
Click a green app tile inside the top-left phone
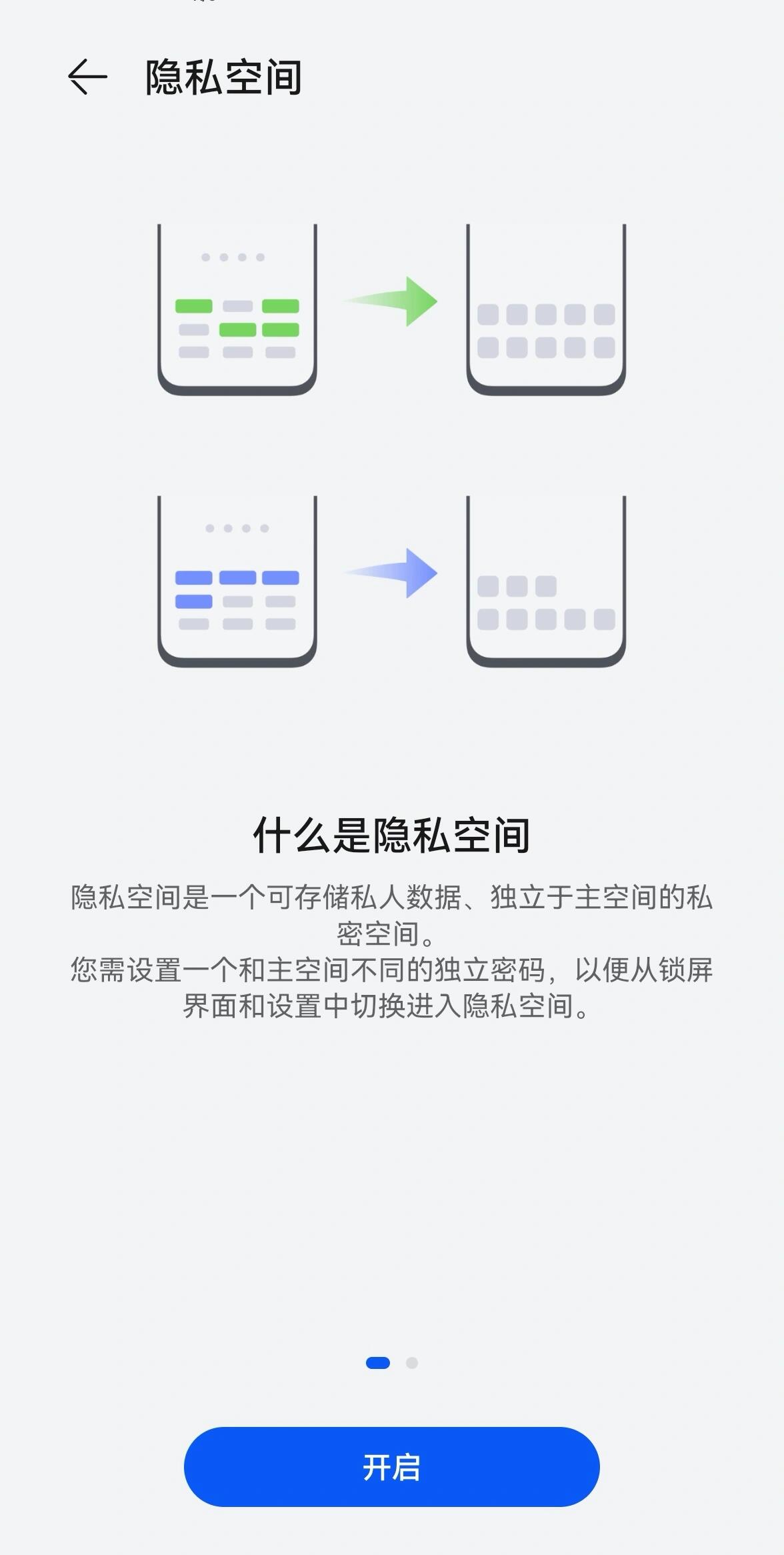tap(193, 305)
